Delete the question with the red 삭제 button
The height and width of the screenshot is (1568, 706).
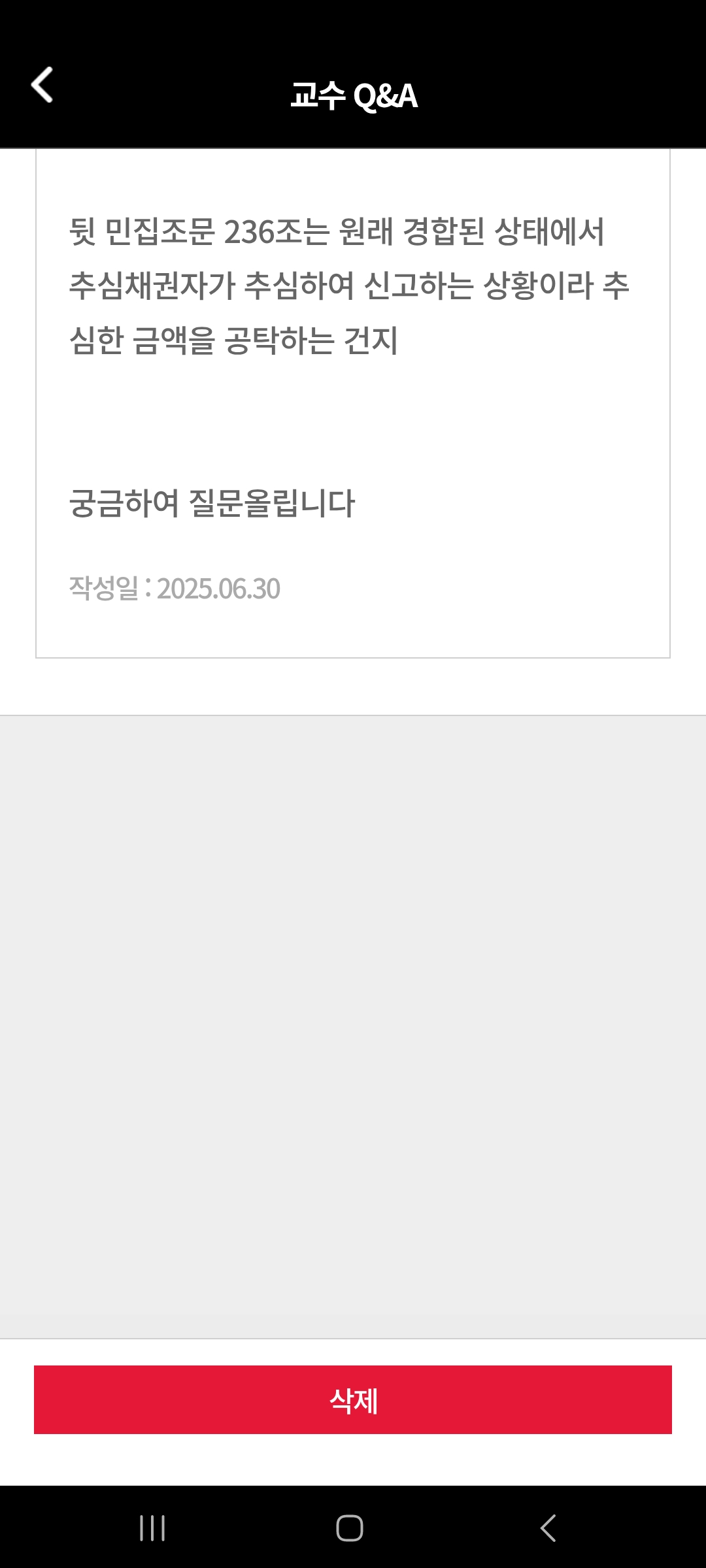coord(353,1399)
